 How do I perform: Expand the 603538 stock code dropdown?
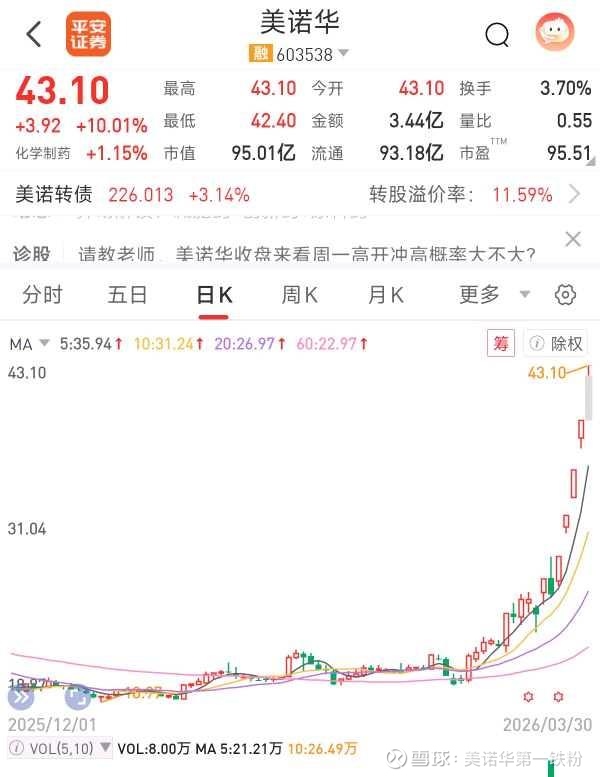[x=343, y=54]
